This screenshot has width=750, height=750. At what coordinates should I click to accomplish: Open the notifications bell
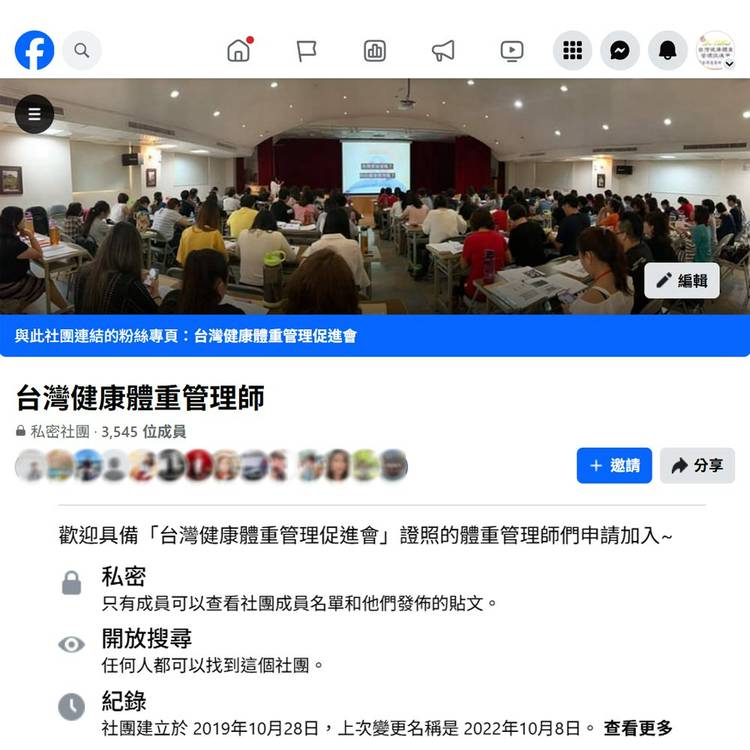tap(668, 50)
